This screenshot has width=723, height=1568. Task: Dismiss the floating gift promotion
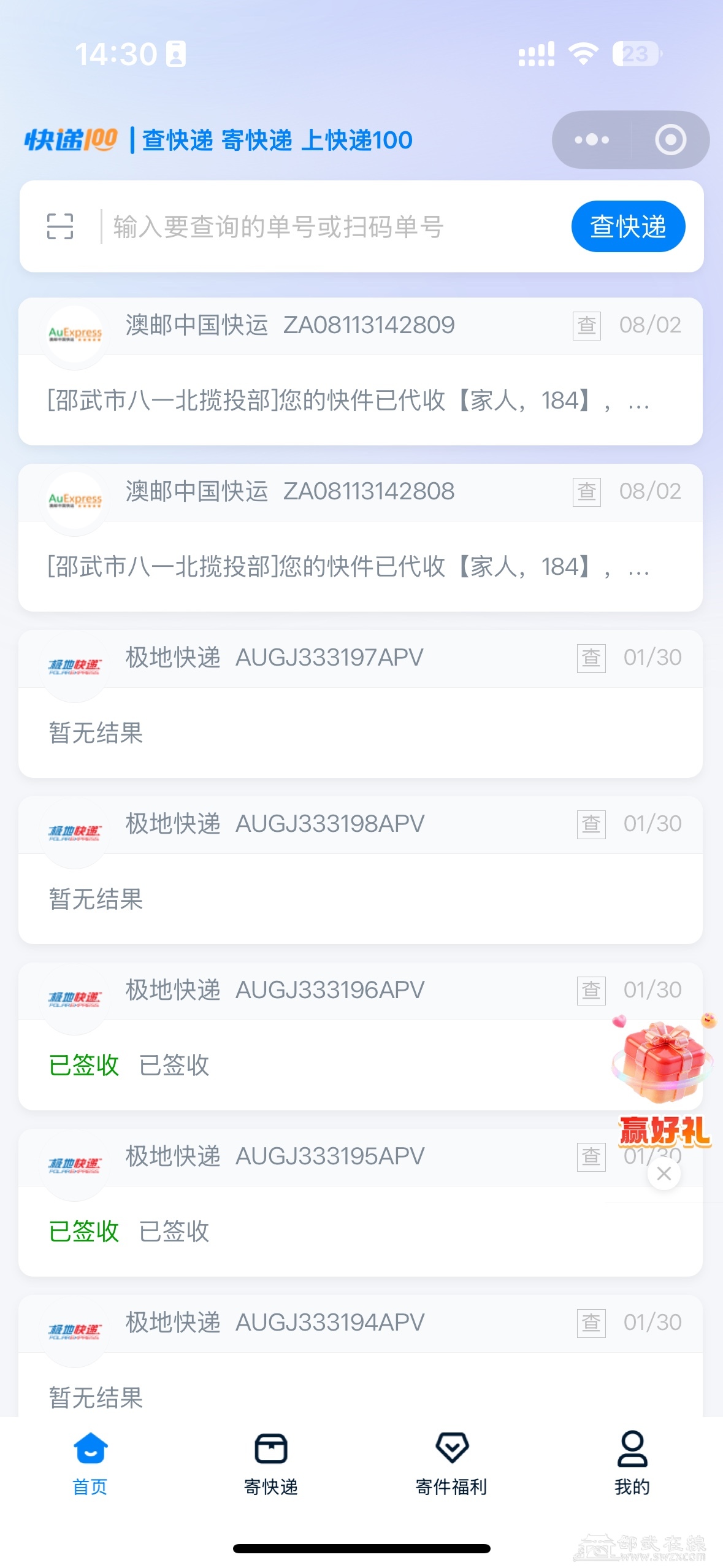(x=664, y=1174)
